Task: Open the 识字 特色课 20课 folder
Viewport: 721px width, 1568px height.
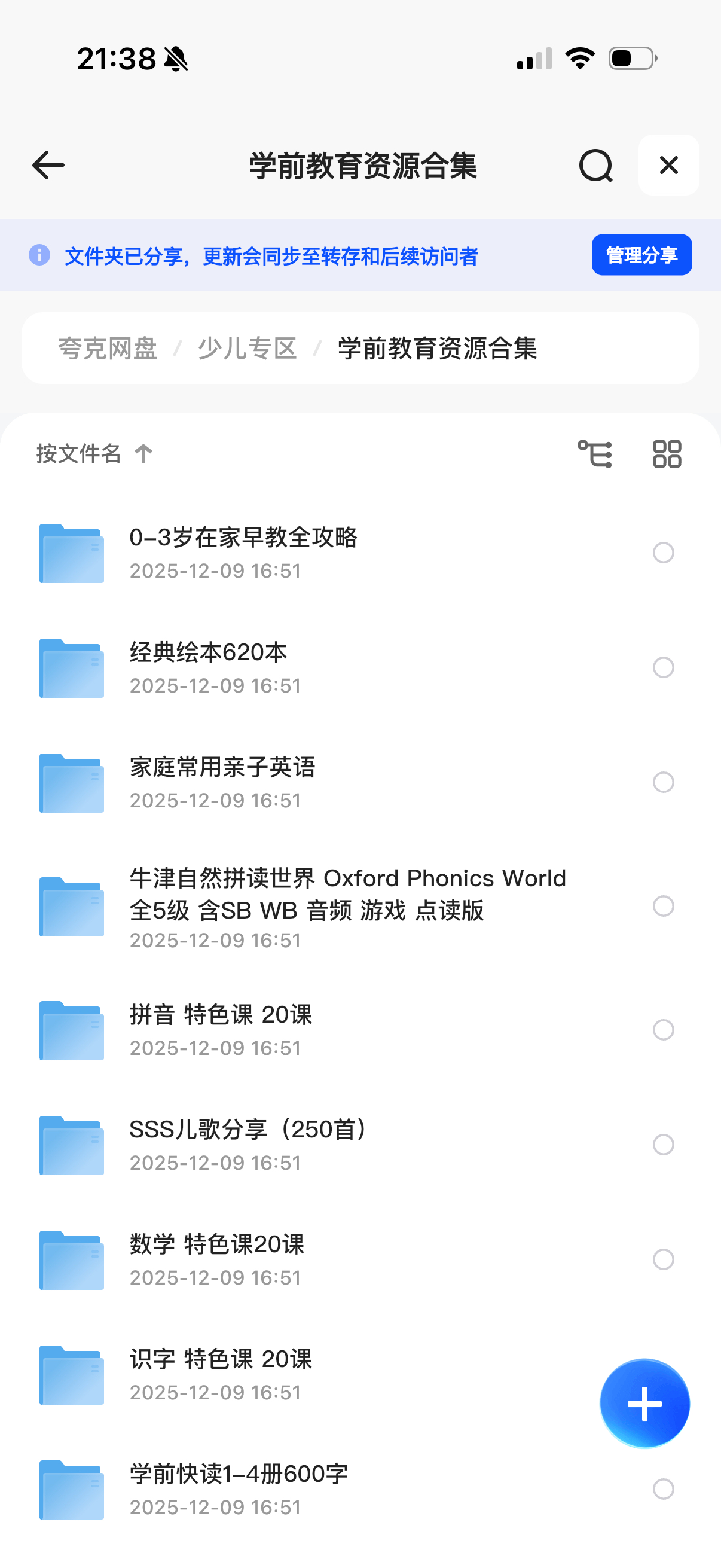Action: tap(220, 1360)
